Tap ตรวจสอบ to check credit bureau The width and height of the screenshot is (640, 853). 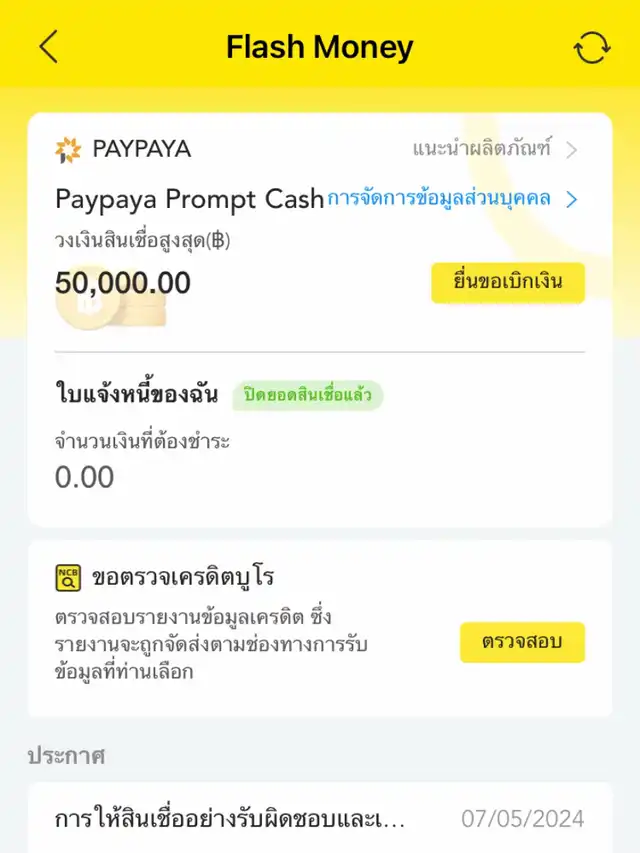(x=522, y=642)
